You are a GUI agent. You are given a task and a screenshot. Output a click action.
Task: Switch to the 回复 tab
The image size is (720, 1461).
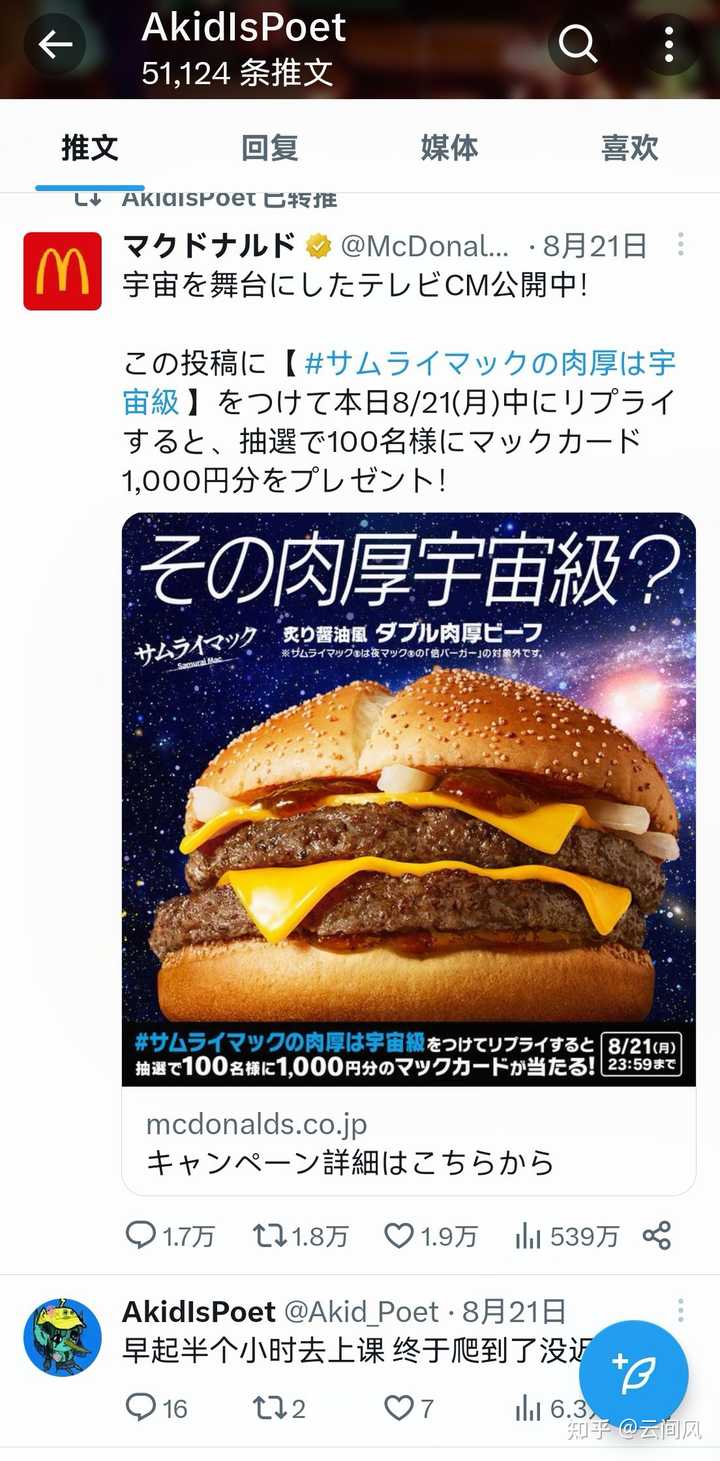coord(270,148)
